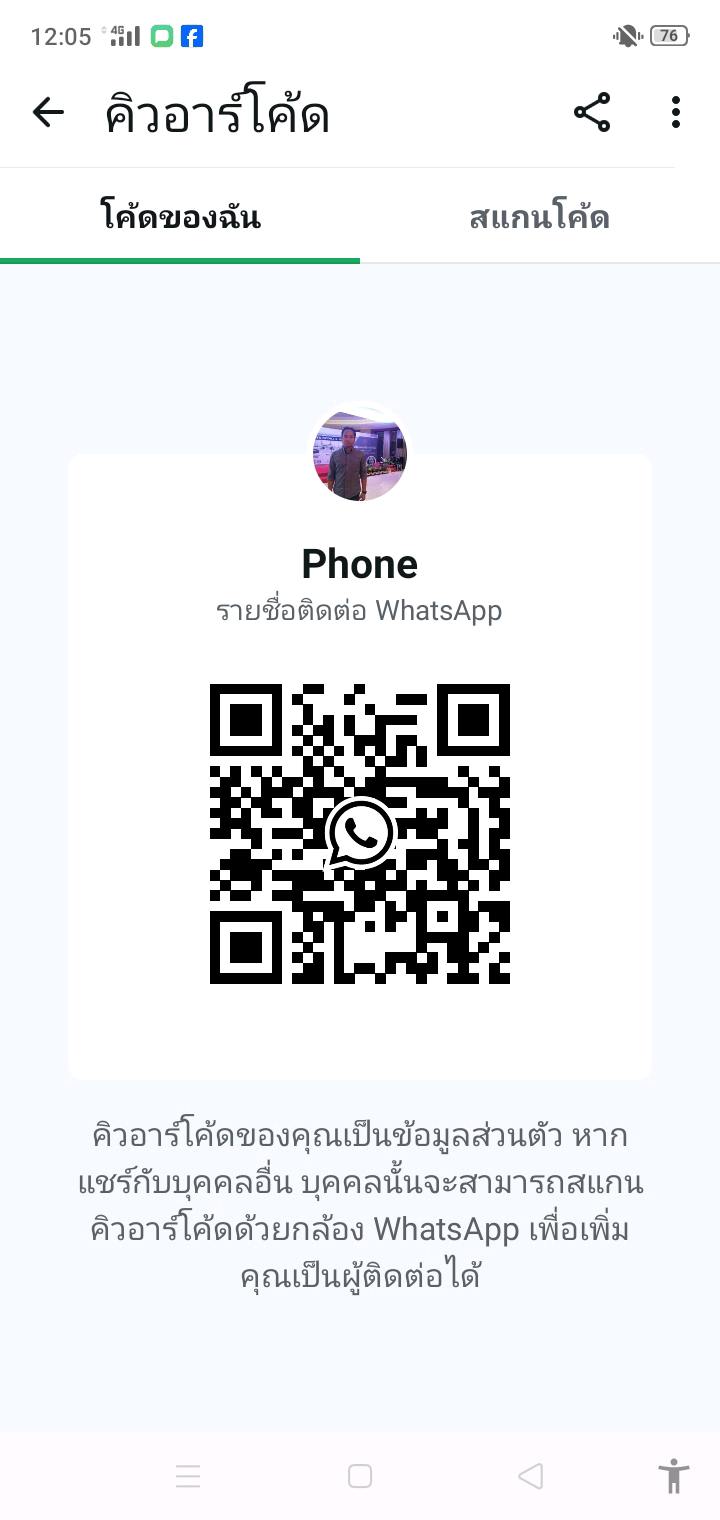Go back from the QR code screen
Screen dimensions: 720x1520
coord(48,113)
